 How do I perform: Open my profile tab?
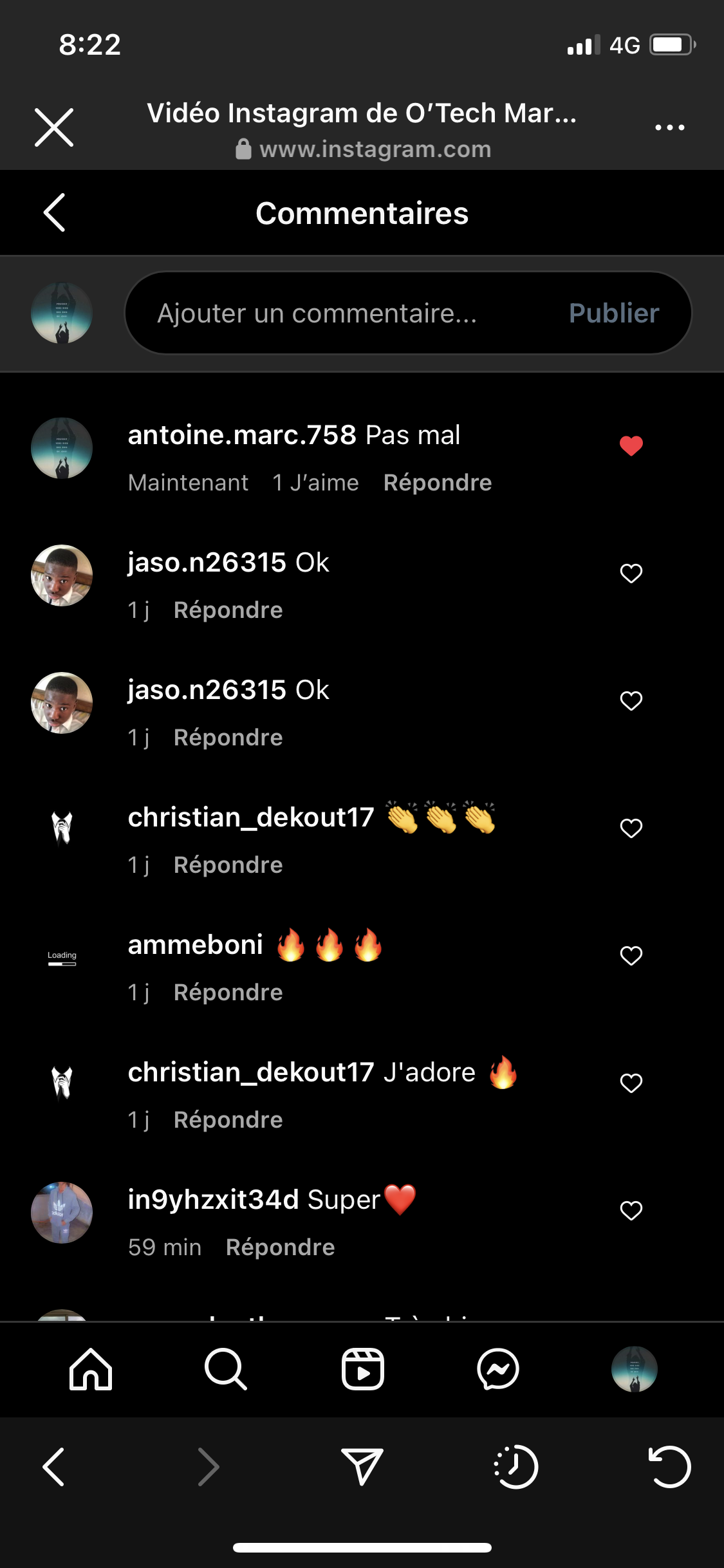coord(634,1369)
